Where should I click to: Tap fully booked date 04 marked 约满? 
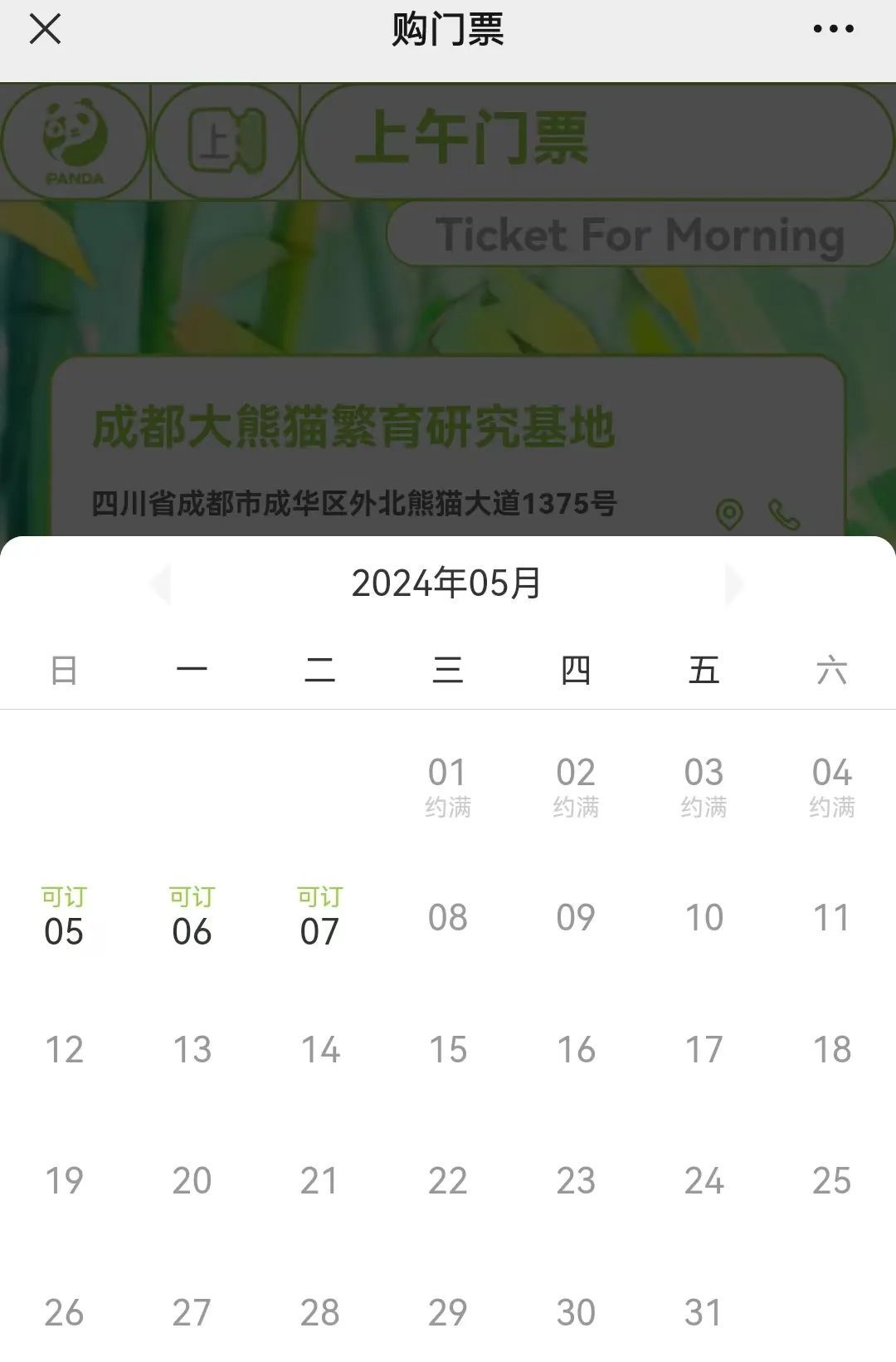(832, 784)
